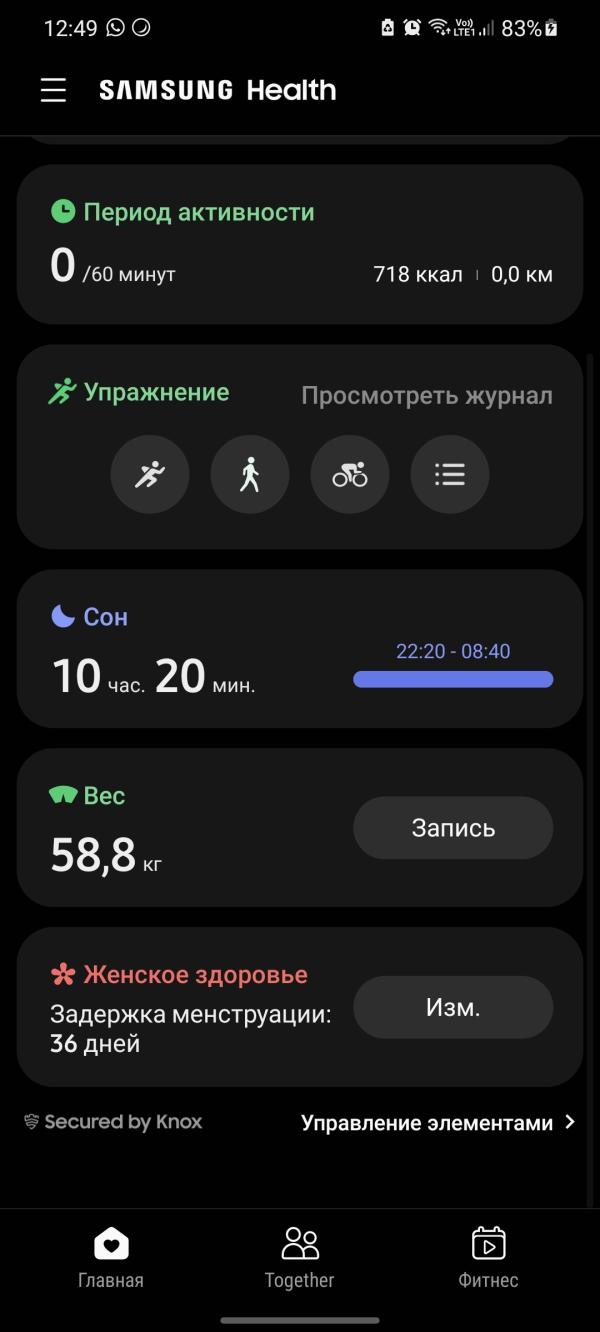Switch to the Фитнес tab
The width and height of the screenshot is (600, 1332).
[488, 1257]
